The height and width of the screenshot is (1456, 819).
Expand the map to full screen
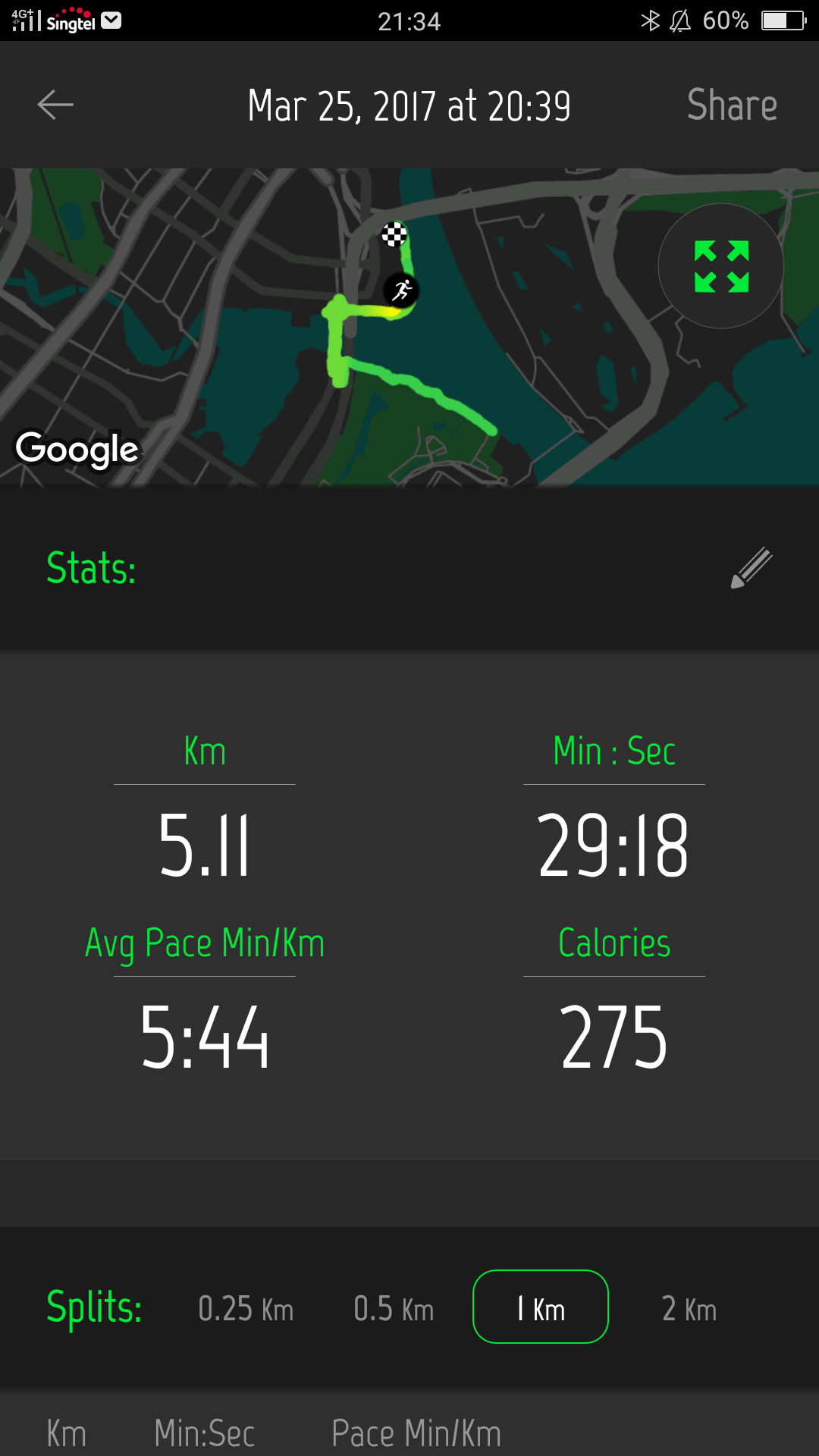click(x=721, y=266)
